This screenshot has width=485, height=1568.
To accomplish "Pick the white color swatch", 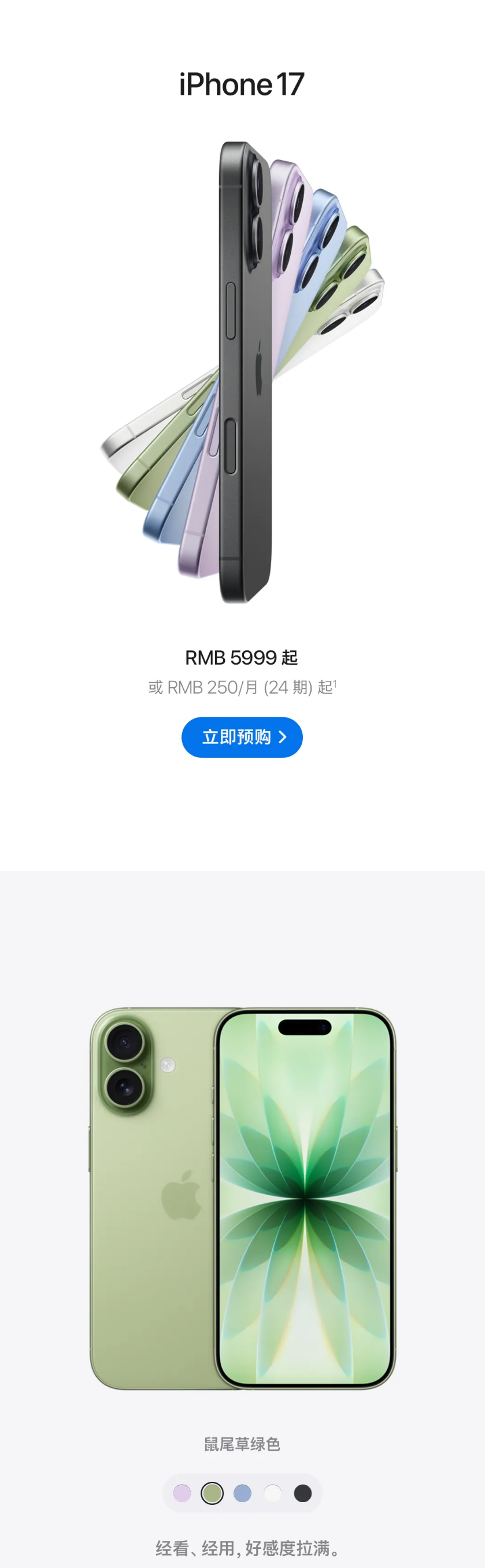I will 273,1493.
